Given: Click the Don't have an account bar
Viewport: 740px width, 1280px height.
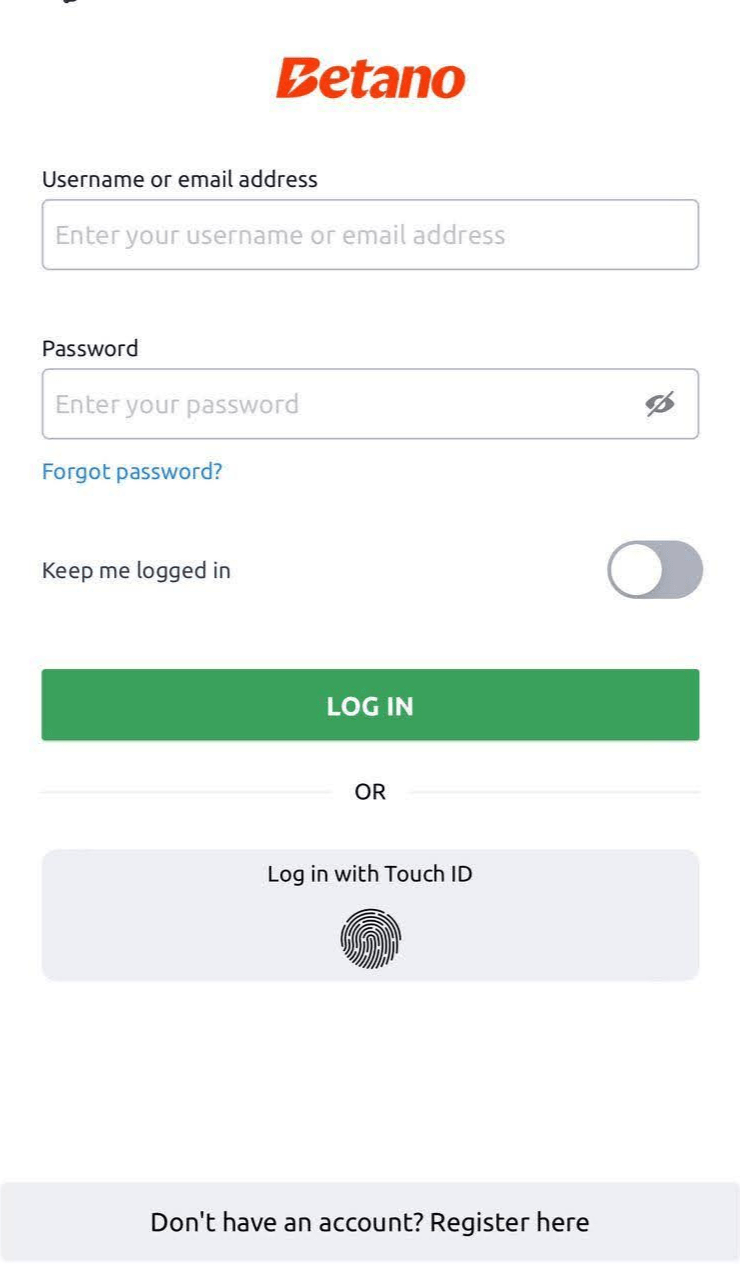Looking at the screenshot, I should tap(370, 1221).
